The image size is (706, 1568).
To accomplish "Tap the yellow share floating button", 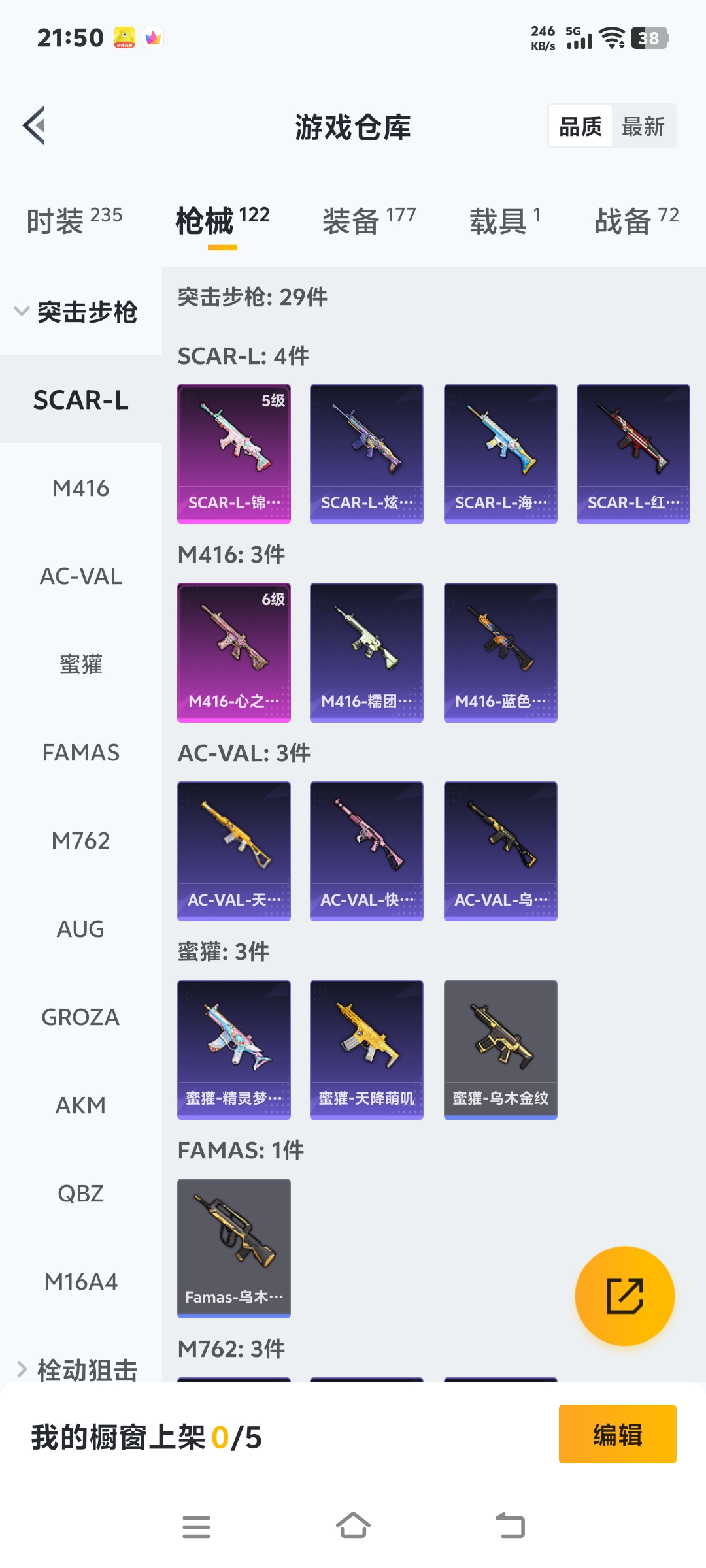I will point(624,1296).
